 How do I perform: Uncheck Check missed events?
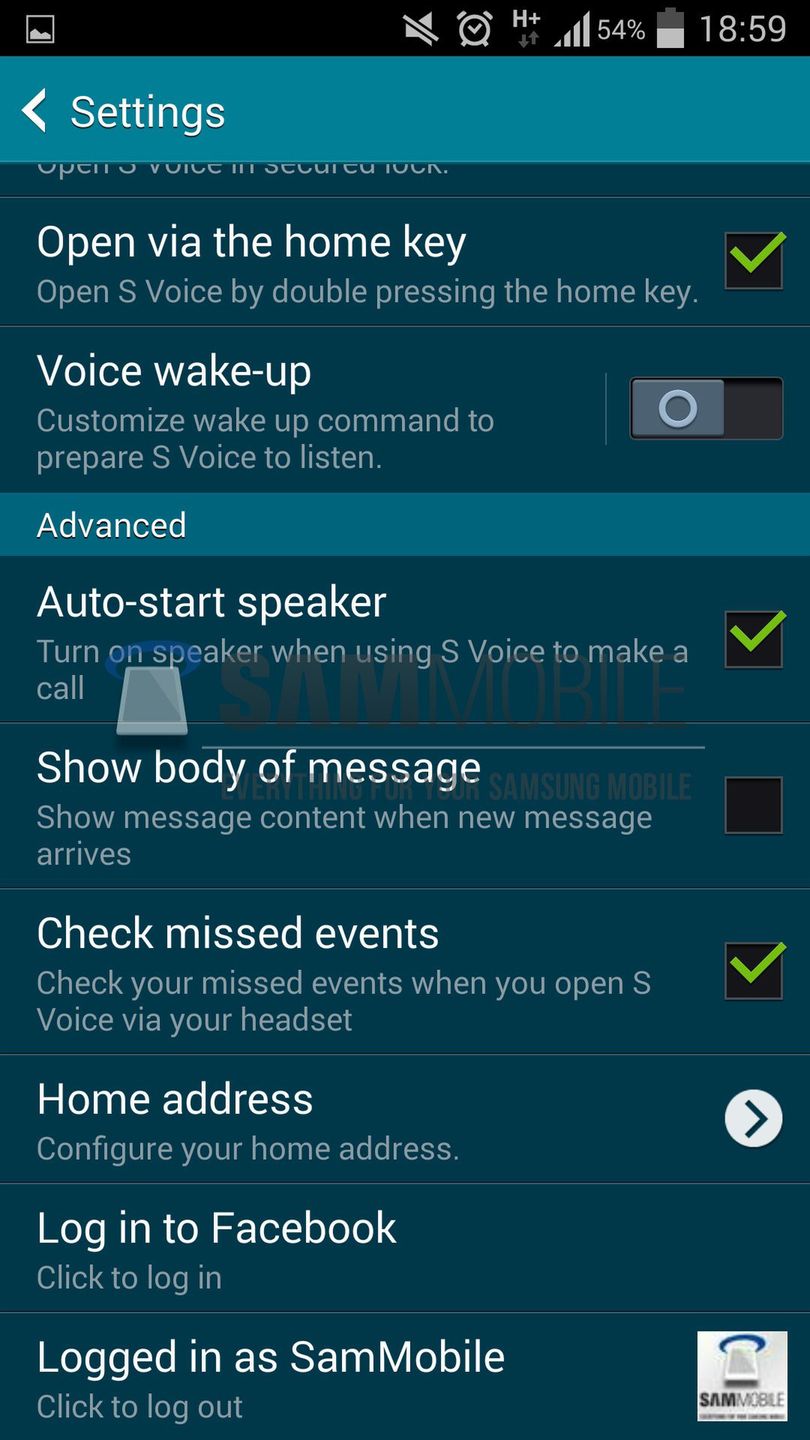(753, 970)
